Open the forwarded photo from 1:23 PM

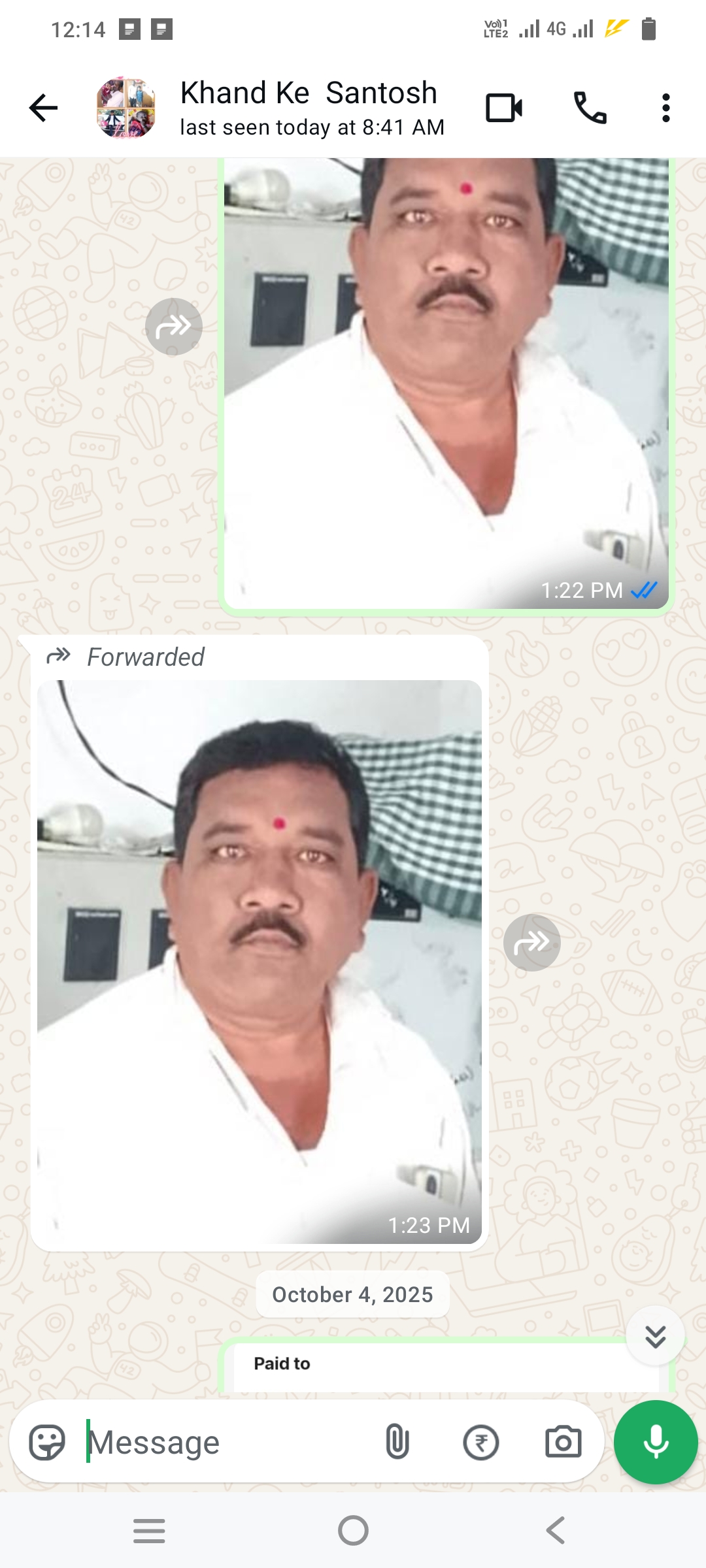(260, 960)
